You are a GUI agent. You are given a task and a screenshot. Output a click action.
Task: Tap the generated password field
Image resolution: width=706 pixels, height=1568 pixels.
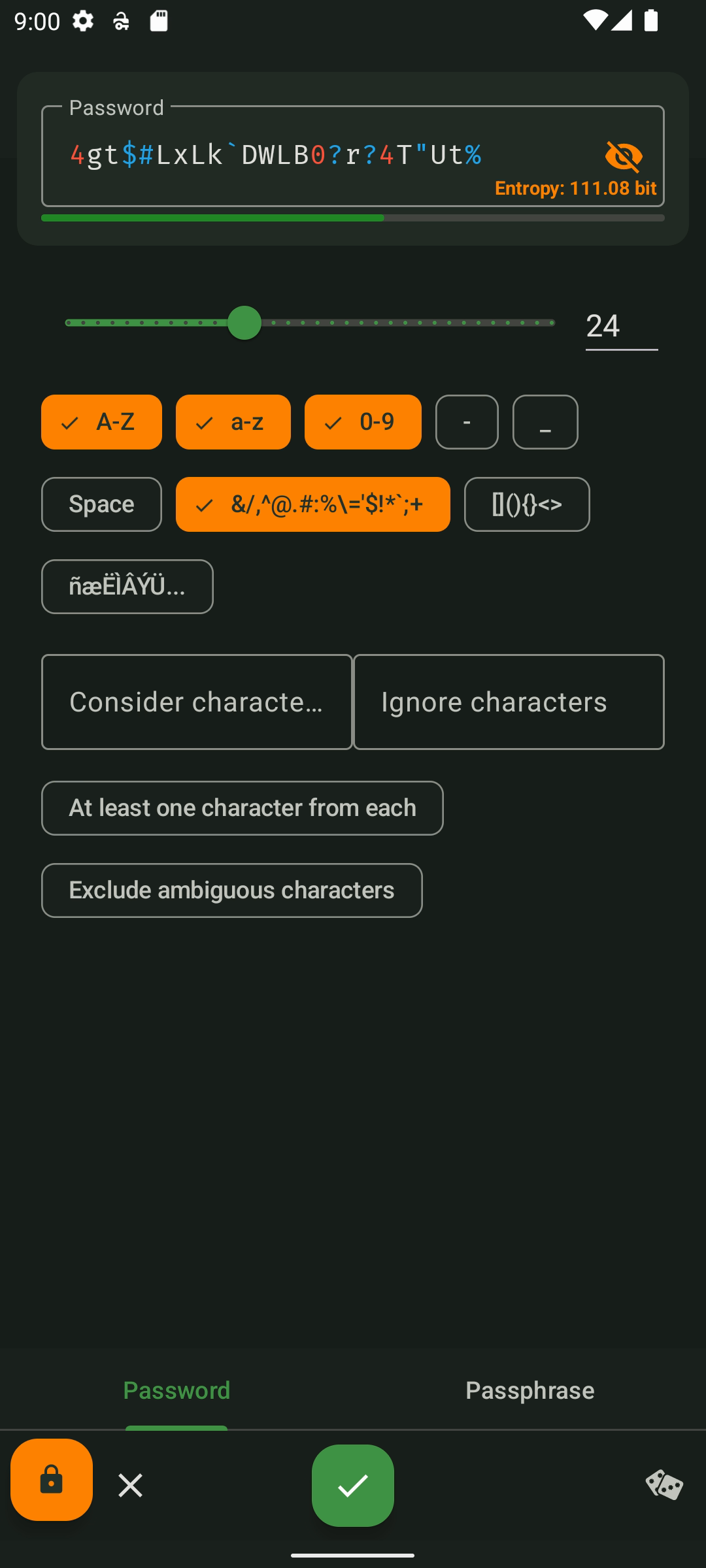coord(314,155)
